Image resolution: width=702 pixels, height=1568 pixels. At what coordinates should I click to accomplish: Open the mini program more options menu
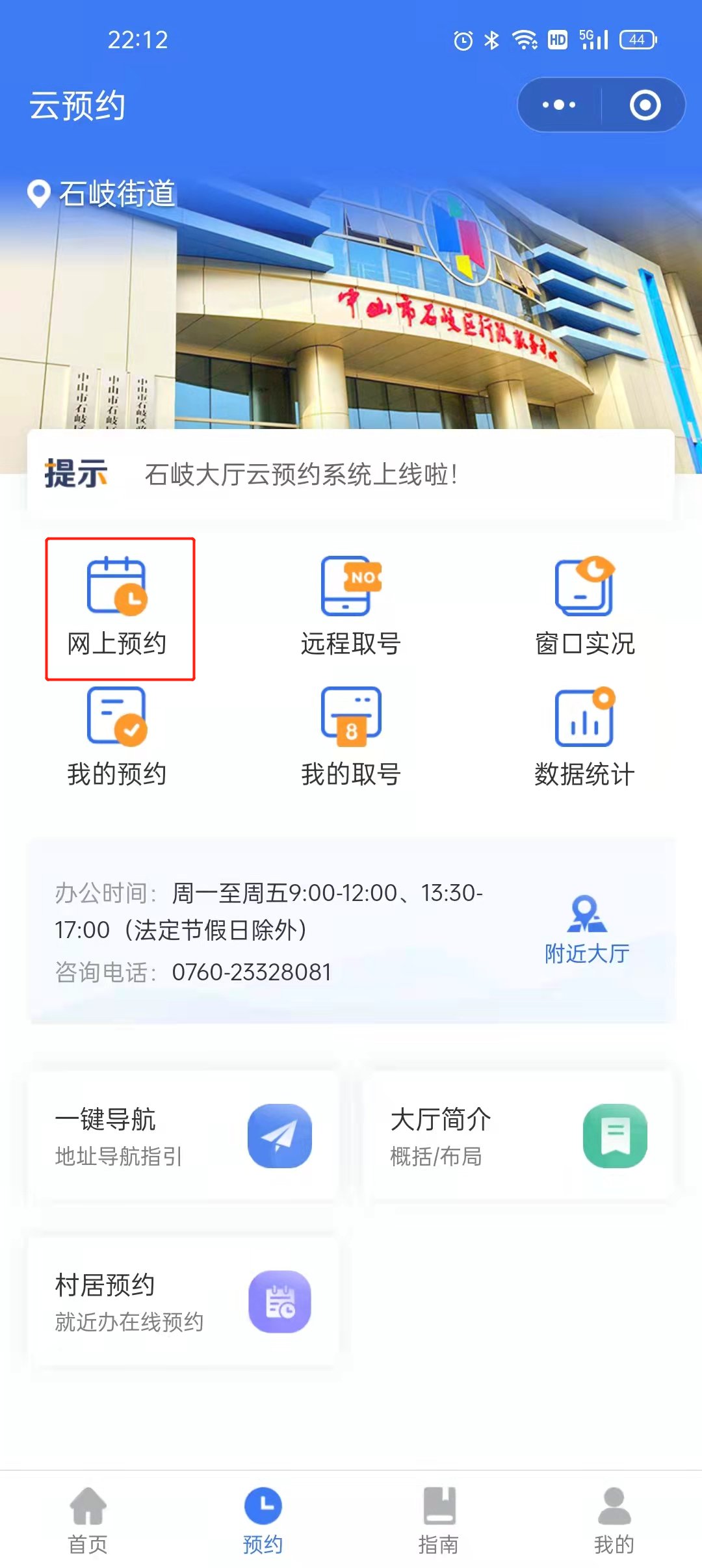click(x=559, y=105)
